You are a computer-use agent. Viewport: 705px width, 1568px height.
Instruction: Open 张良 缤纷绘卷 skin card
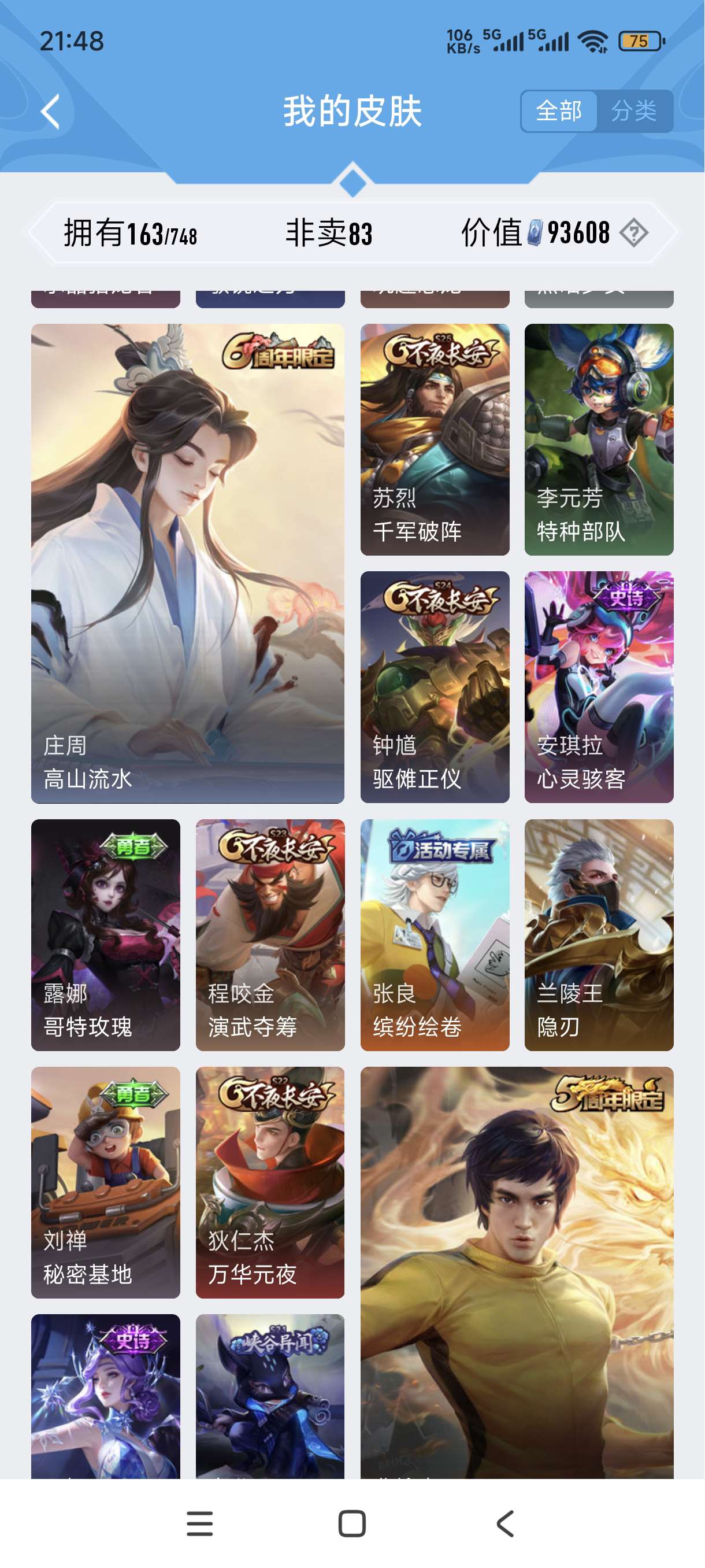click(x=435, y=934)
